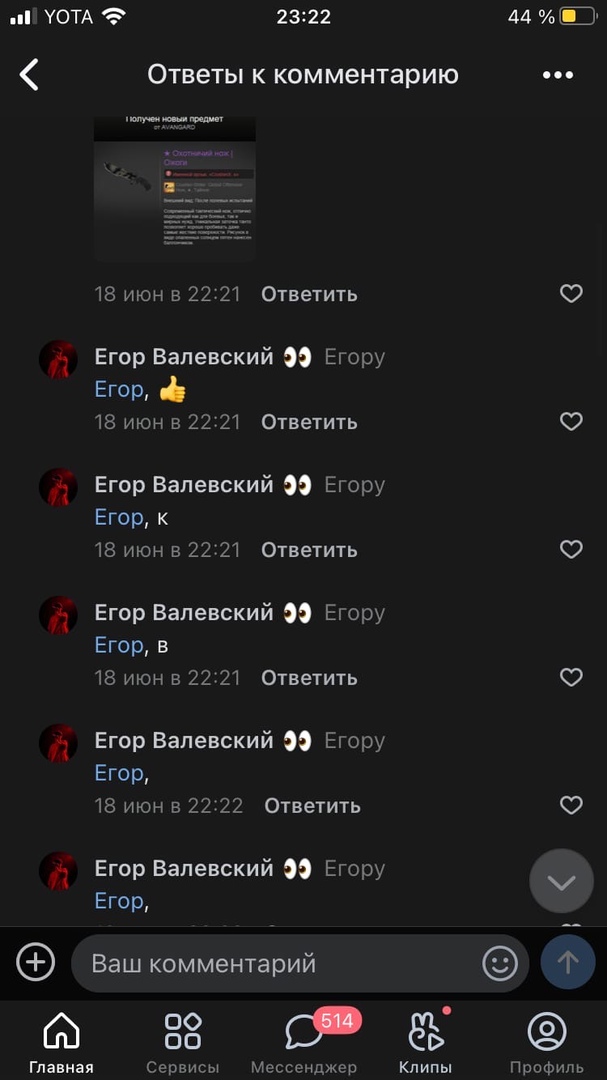Open the Сервисы tab
This screenshot has width=607, height=1080.
(x=183, y=1042)
